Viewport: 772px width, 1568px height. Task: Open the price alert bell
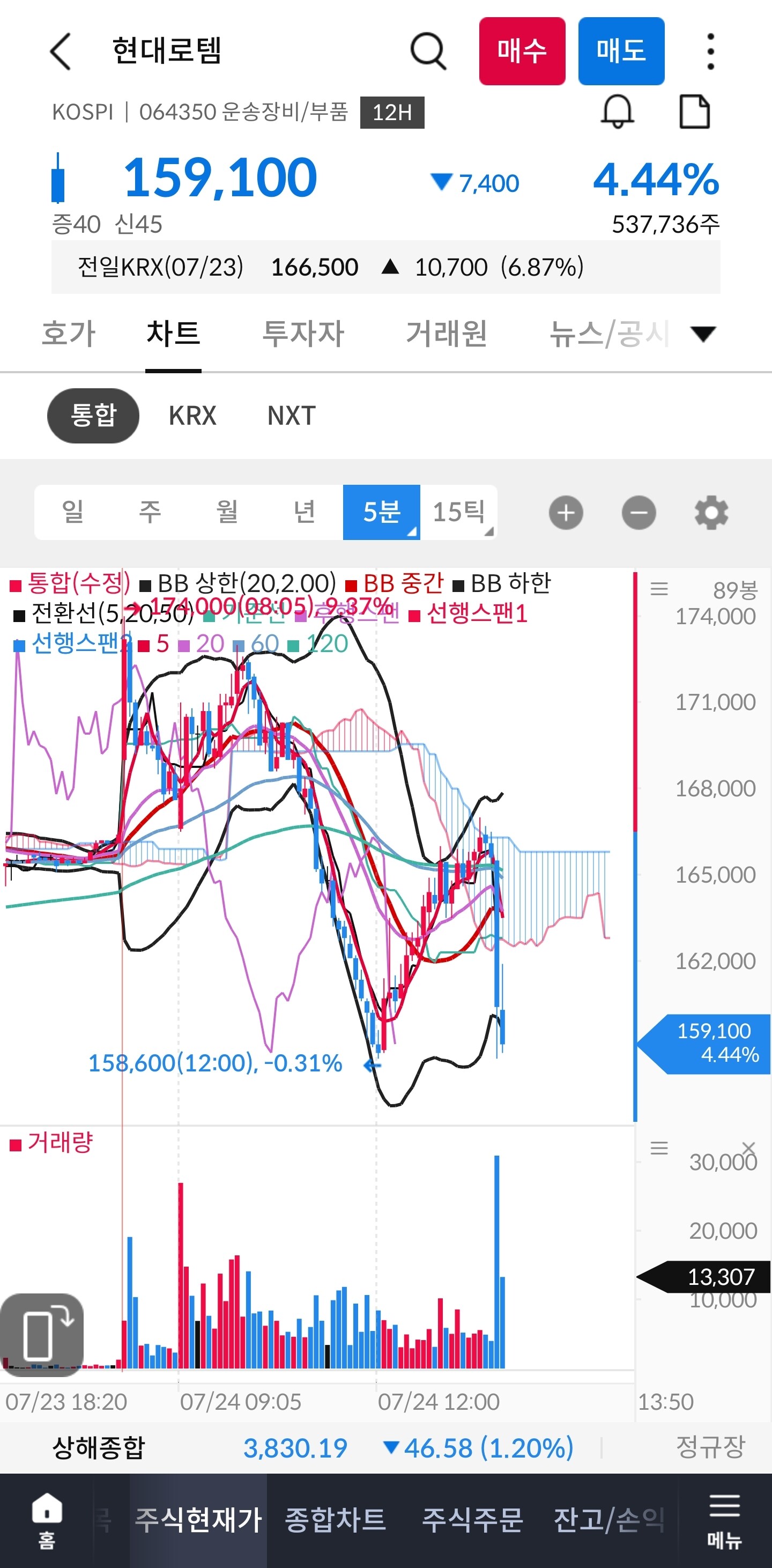pyautogui.click(x=618, y=112)
